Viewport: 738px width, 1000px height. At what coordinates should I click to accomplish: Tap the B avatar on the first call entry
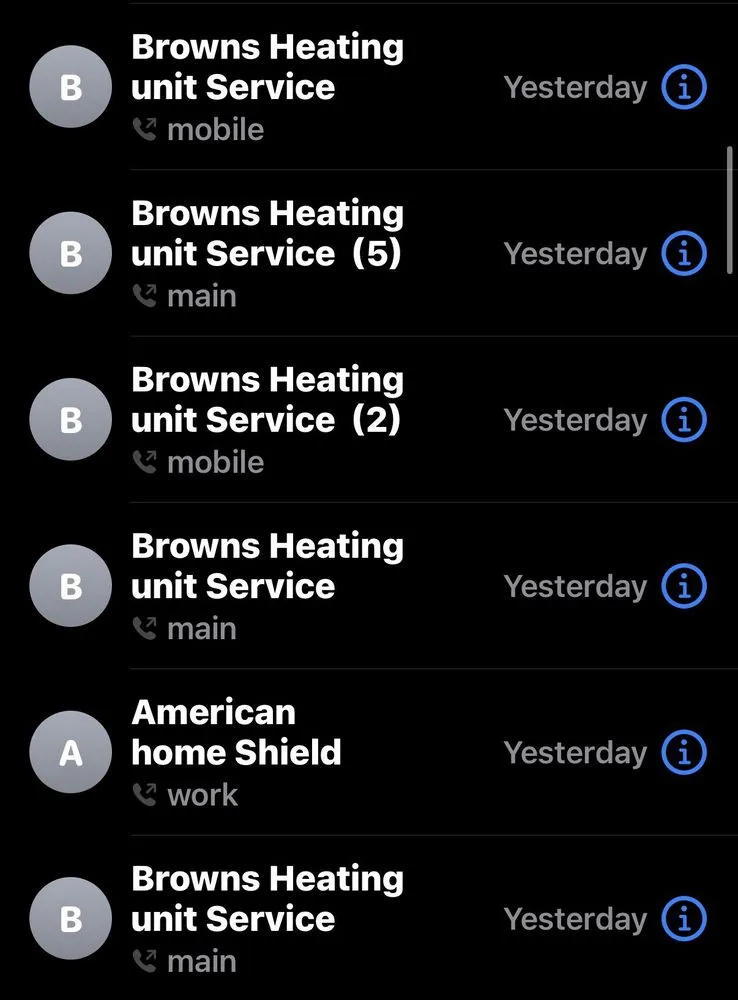click(x=70, y=87)
